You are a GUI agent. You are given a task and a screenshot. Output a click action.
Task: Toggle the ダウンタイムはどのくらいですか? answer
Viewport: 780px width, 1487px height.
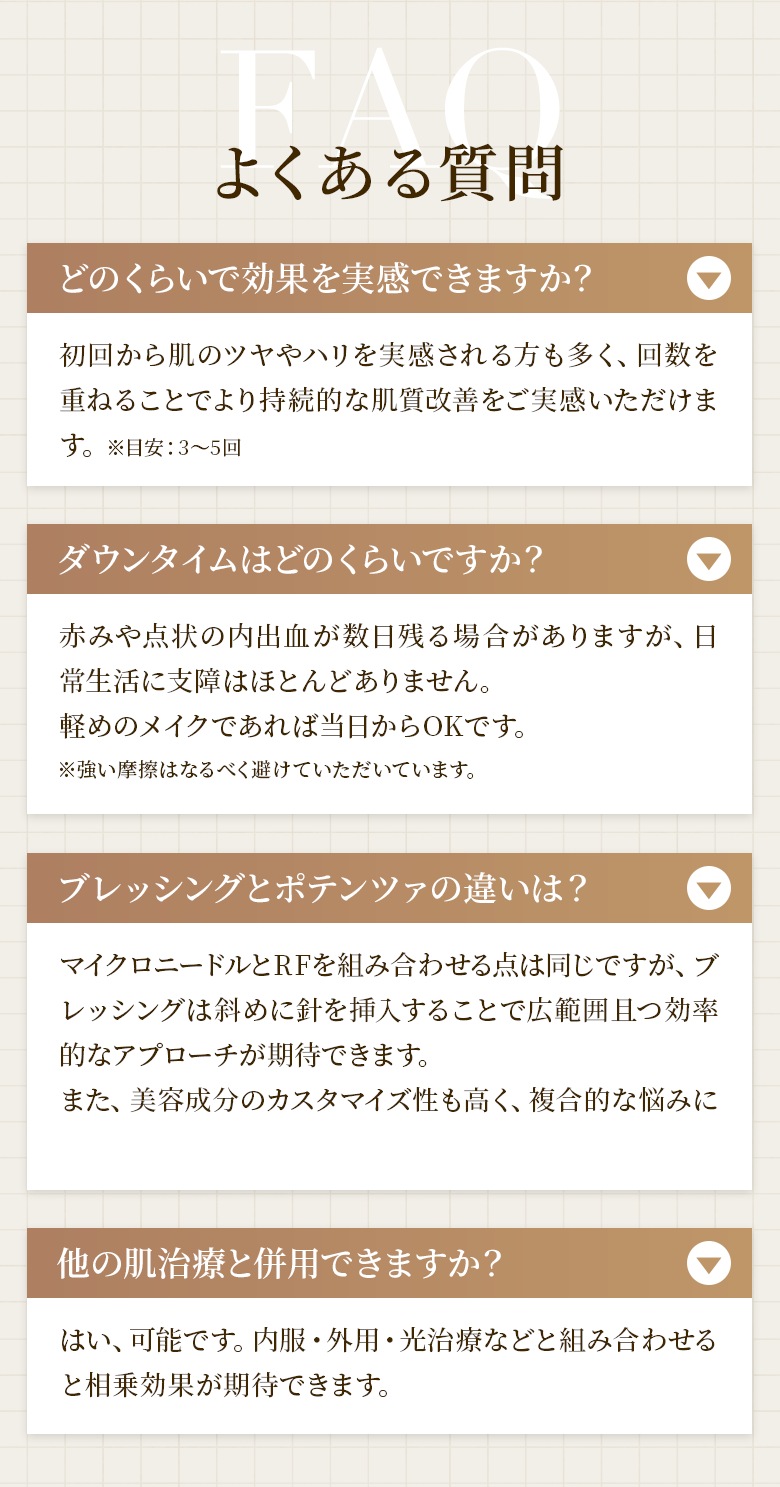[x=708, y=559]
